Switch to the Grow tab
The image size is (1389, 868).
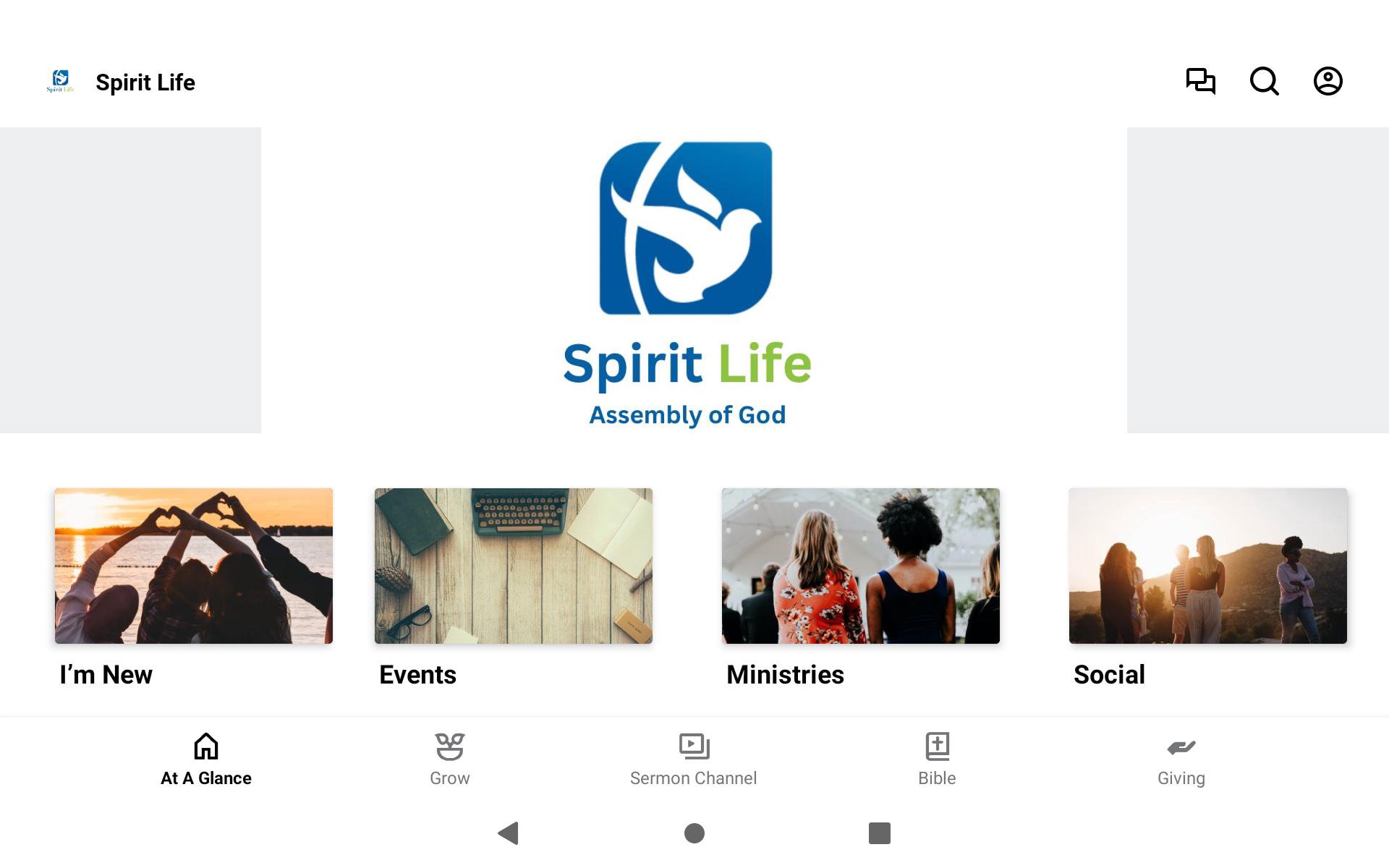tap(449, 759)
